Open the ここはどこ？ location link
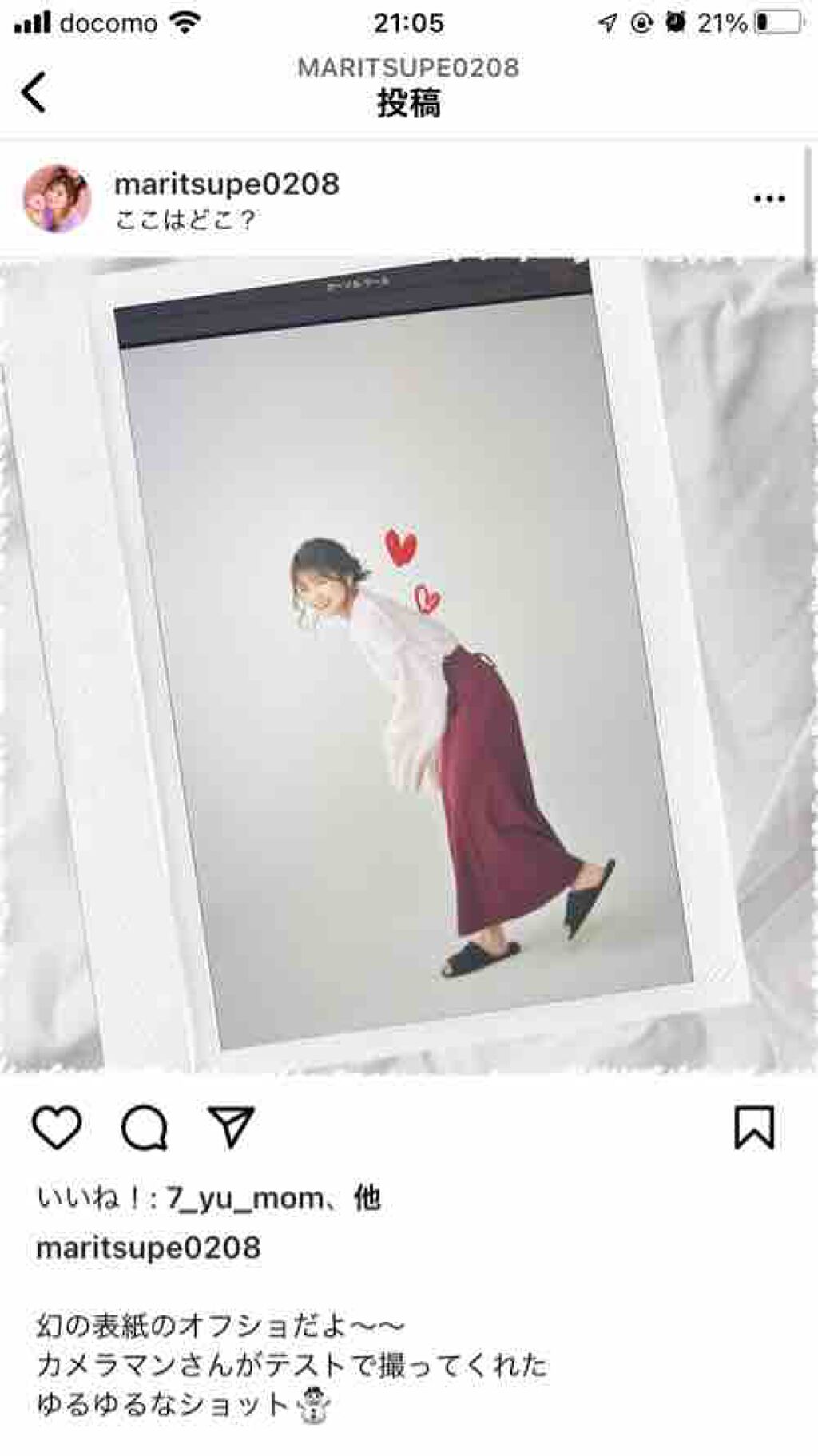This screenshot has width=818, height=1456. pos(185,220)
